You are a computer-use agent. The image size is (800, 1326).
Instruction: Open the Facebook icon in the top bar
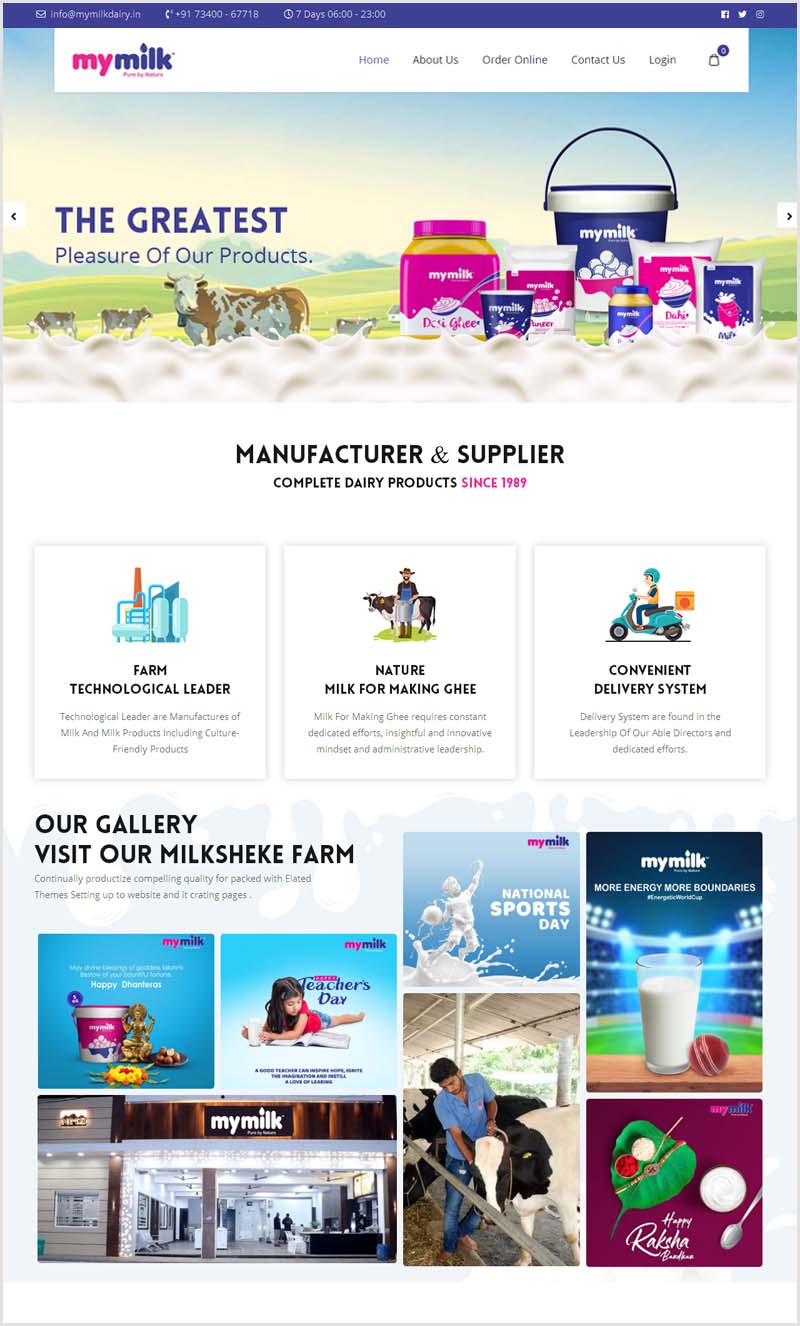(x=725, y=14)
